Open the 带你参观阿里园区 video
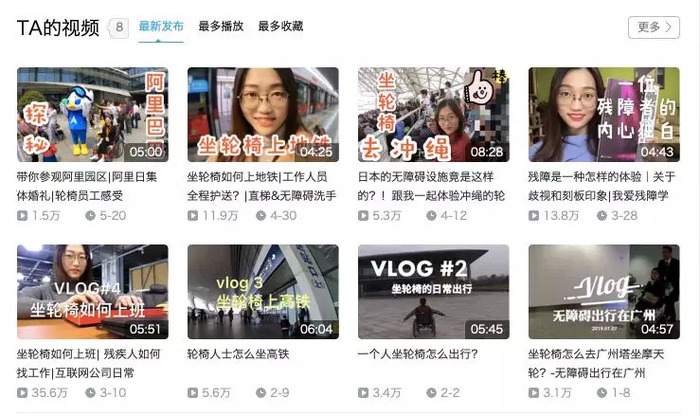This screenshot has height=416, width=700. click(x=92, y=114)
